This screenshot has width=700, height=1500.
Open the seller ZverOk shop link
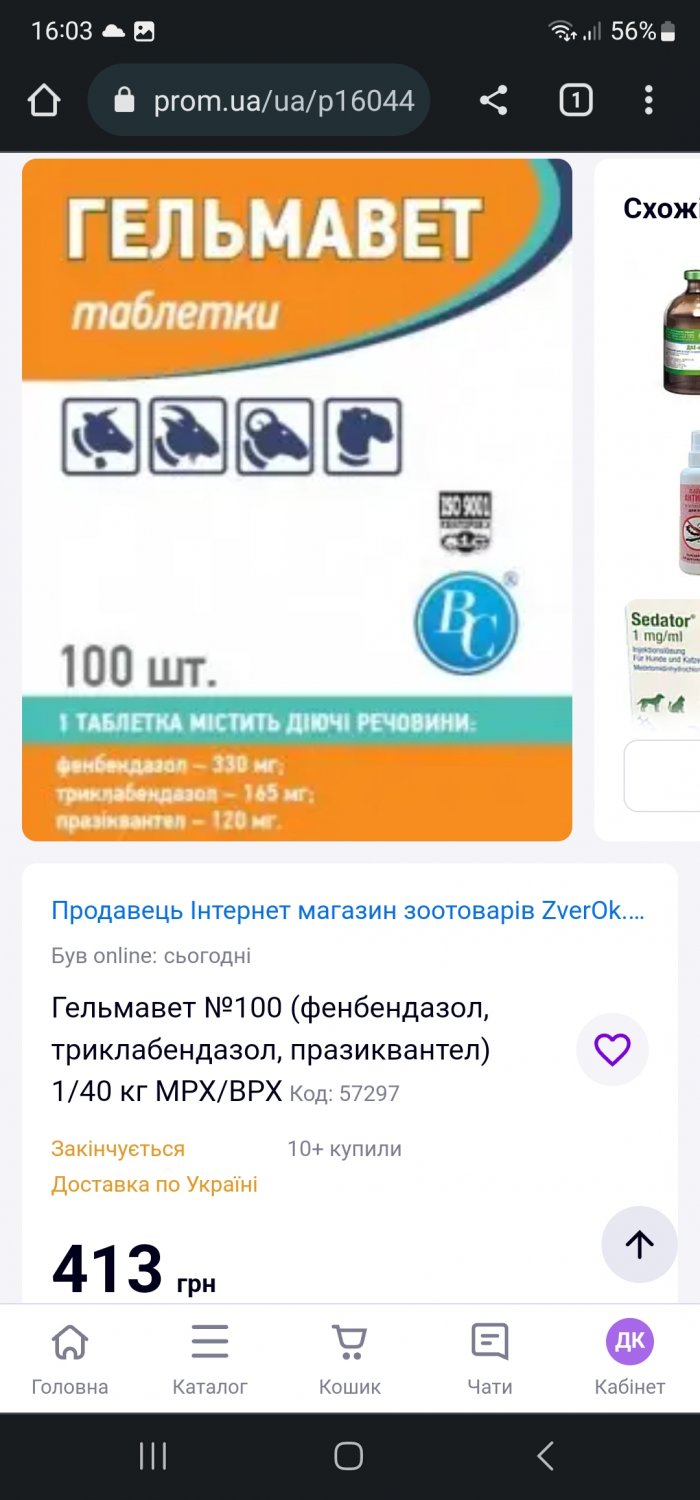tap(348, 911)
